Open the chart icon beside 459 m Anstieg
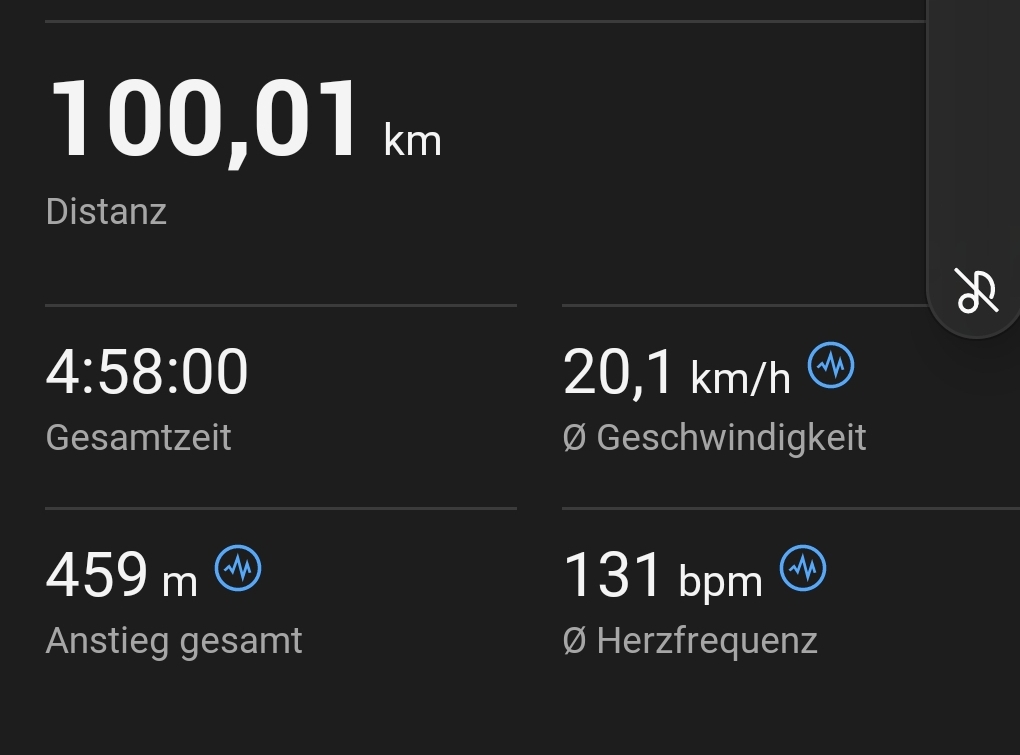 (x=238, y=569)
